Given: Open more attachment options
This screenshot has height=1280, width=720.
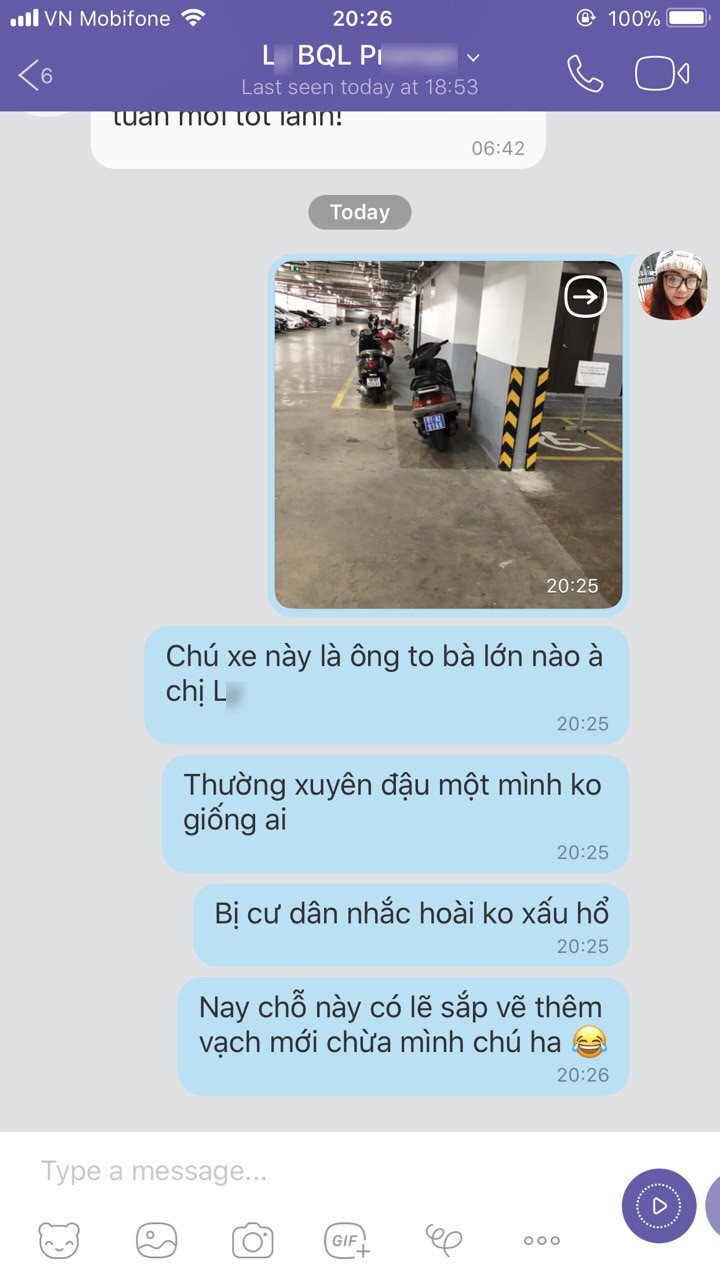Looking at the screenshot, I should [x=541, y=1240].
